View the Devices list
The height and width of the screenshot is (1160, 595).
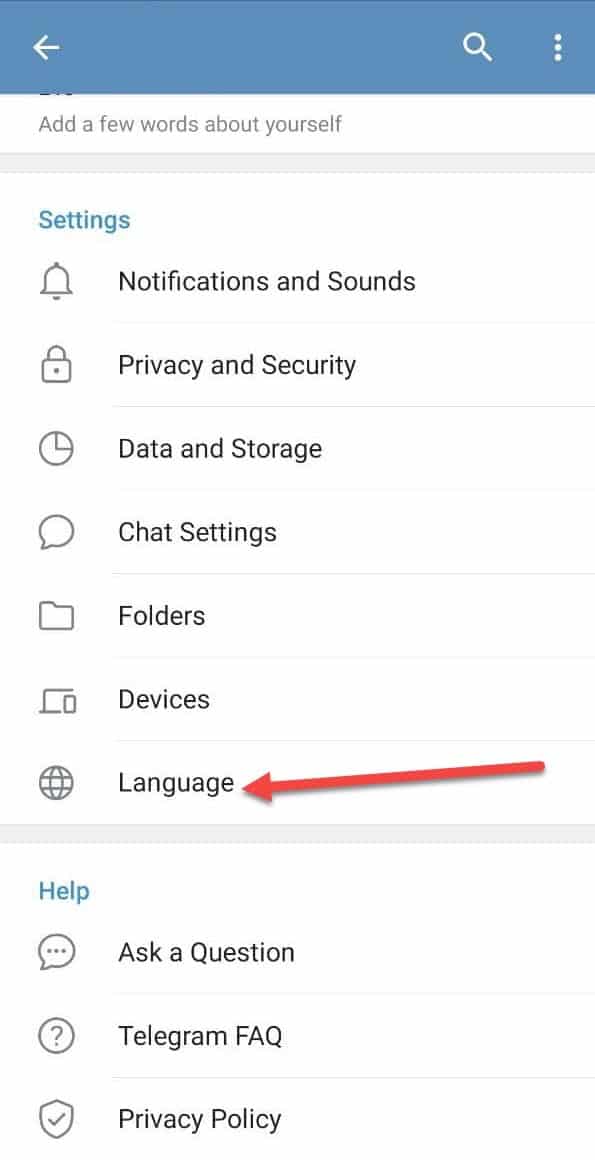[x=298, y=699]
